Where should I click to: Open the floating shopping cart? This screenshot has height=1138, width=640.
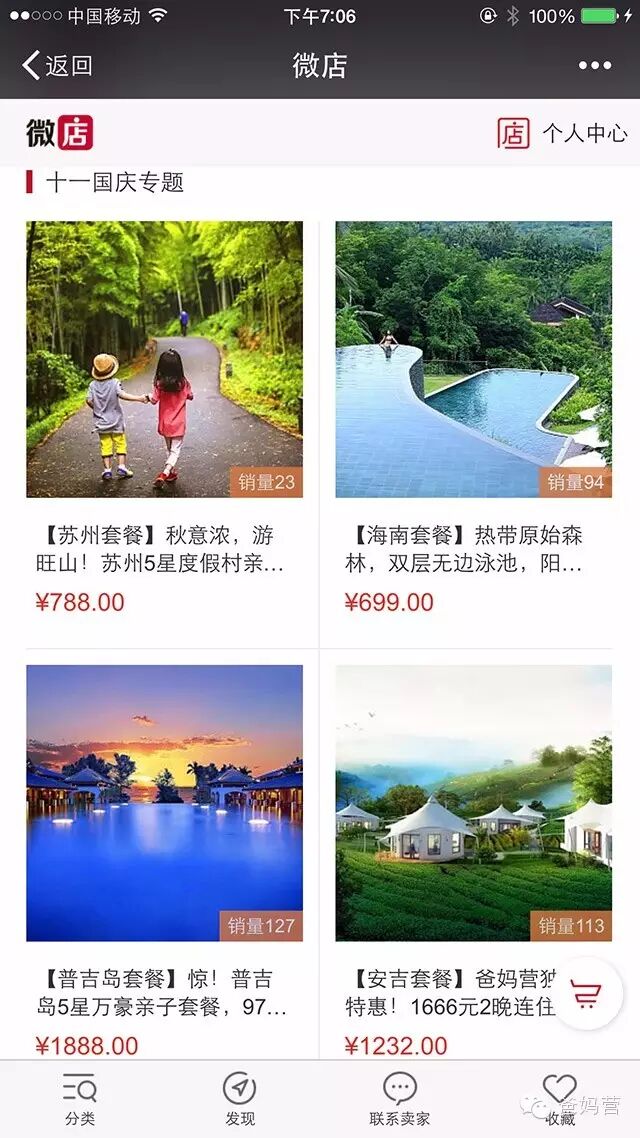coord(586,994)
